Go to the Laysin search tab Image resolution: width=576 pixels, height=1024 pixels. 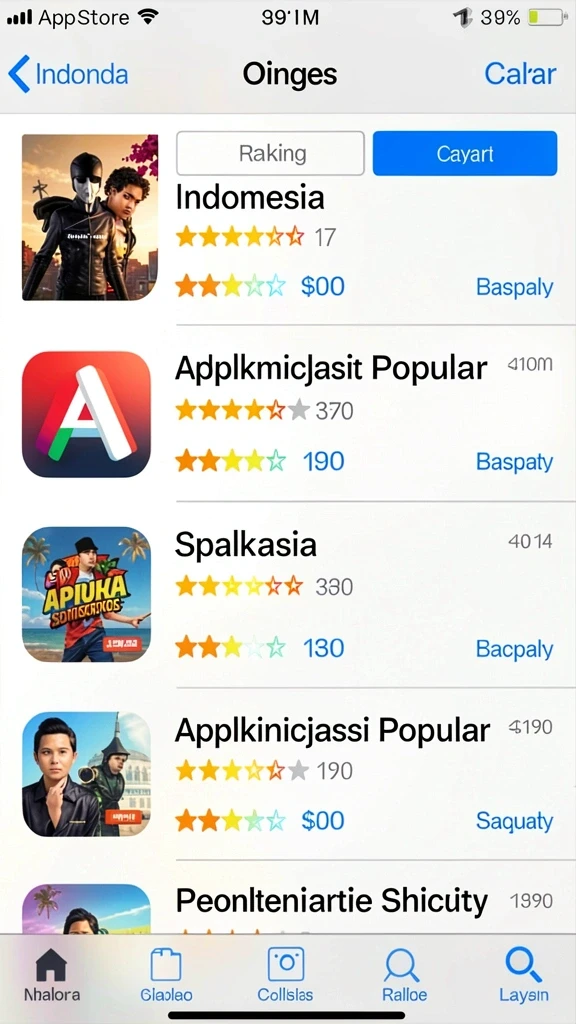[x=524, y=975]
